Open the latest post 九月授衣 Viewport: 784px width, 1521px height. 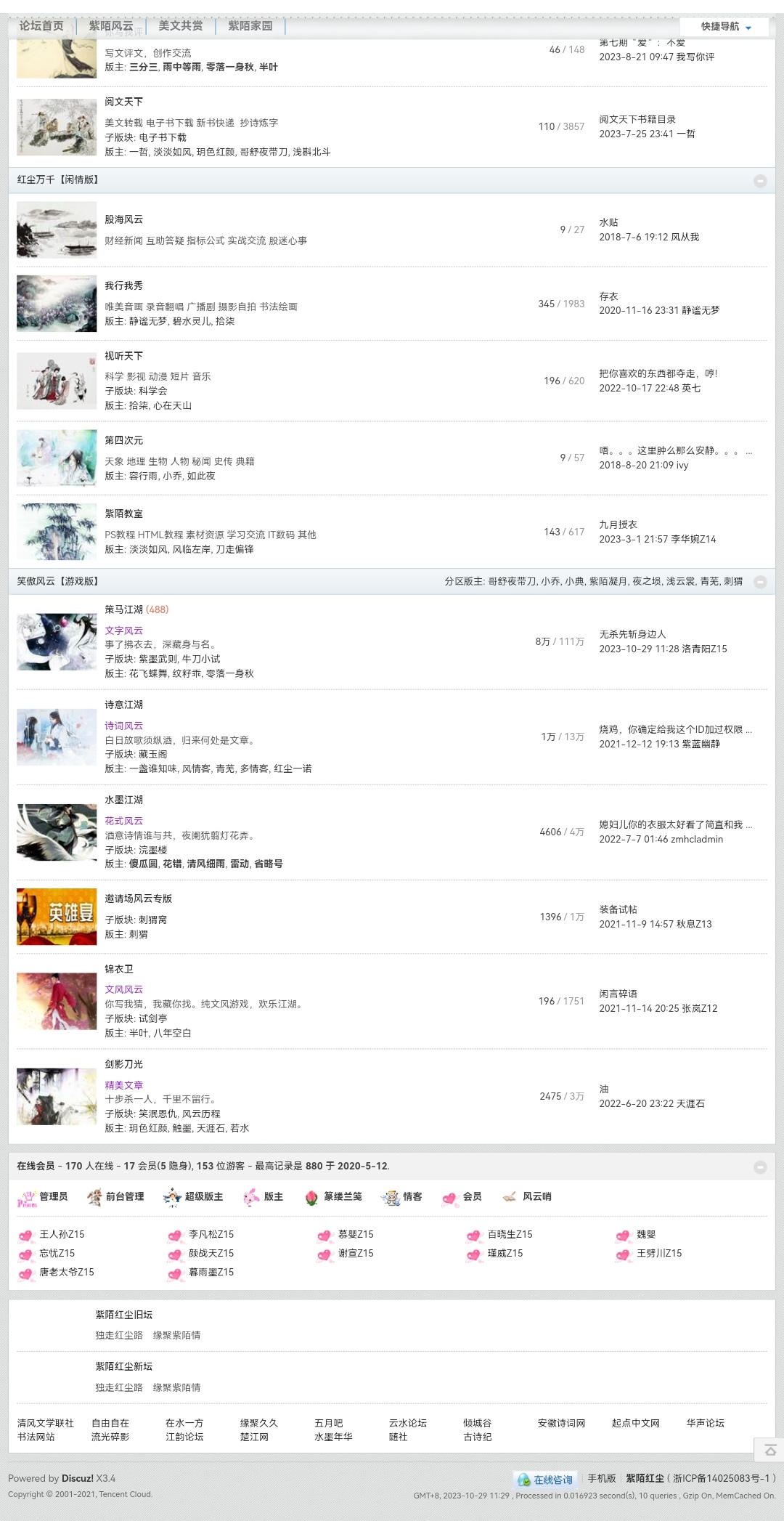coord(618,524)
